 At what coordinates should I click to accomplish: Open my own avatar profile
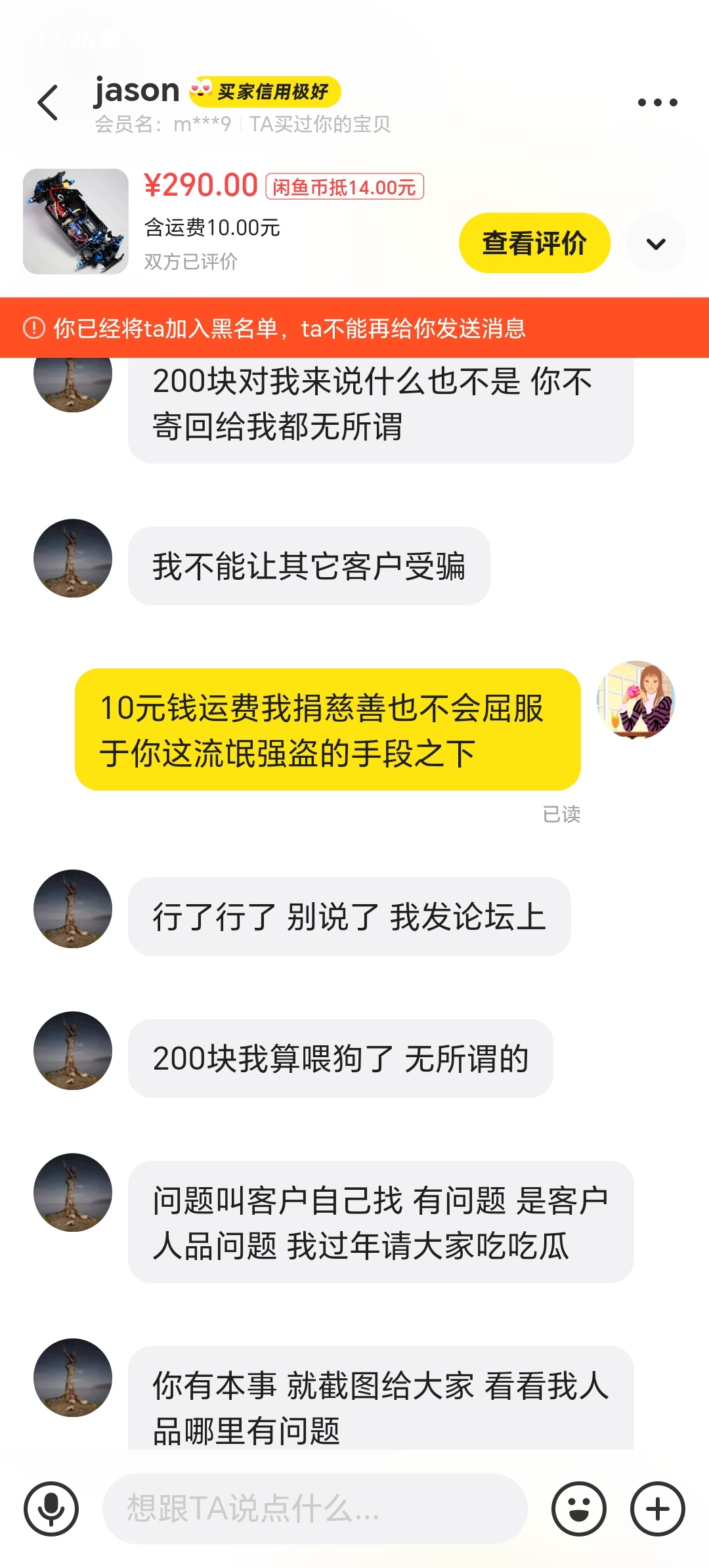pos(635,699)
